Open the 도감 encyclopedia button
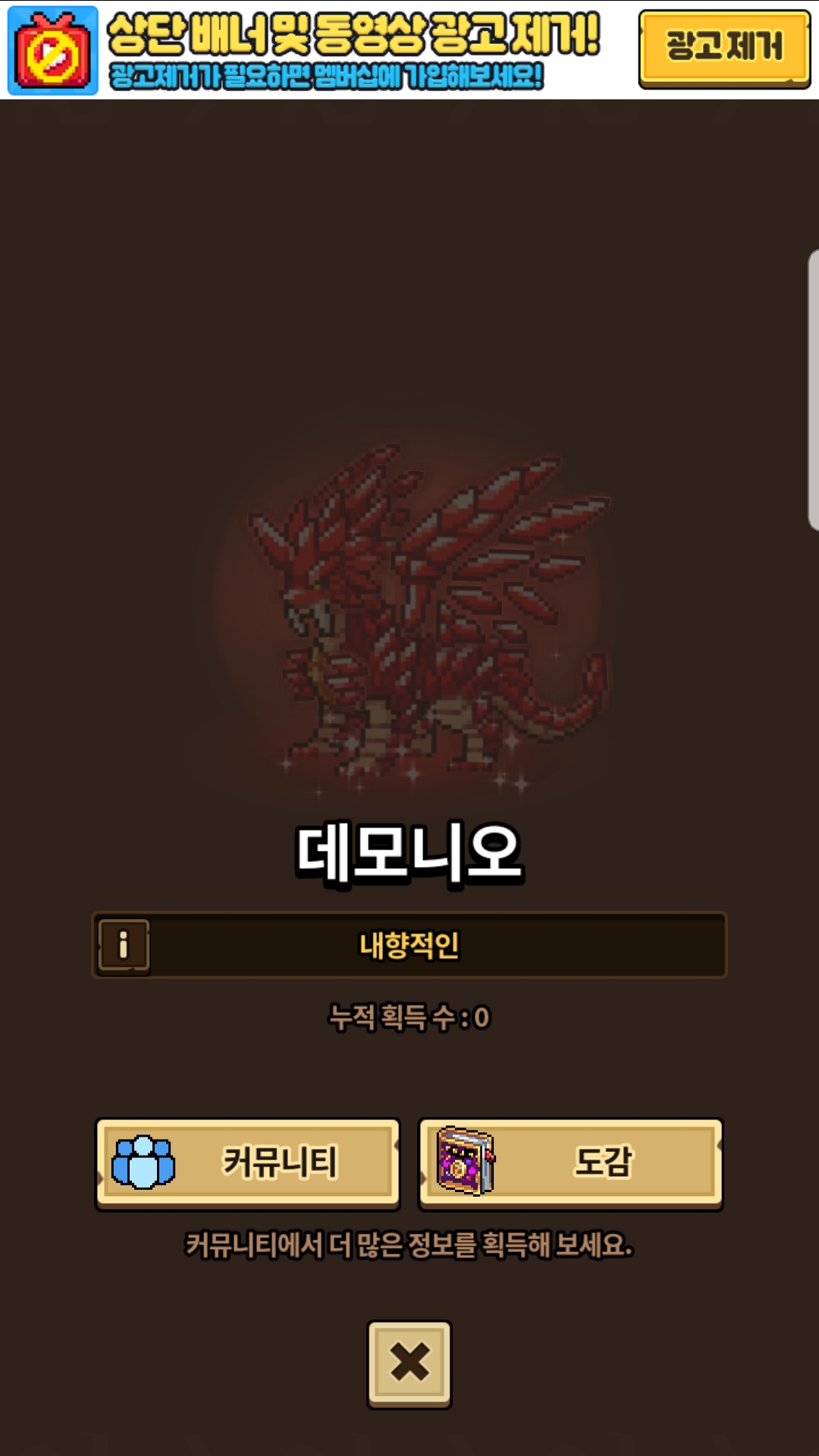The height and width of the screenshot is (1456, 819). 571,1163
